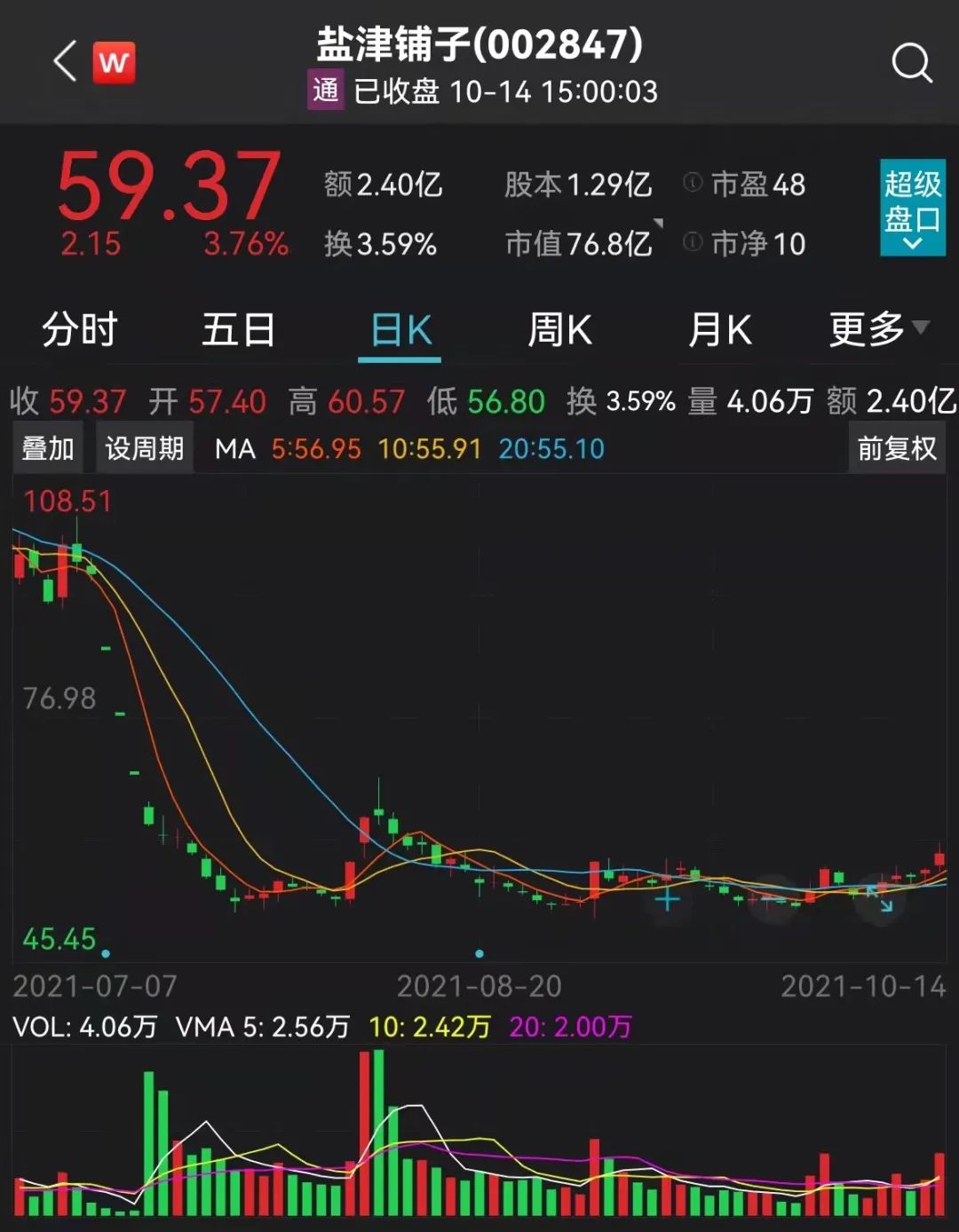
Task: Switch to the 周K chart tab
Action: coord(559,330)
